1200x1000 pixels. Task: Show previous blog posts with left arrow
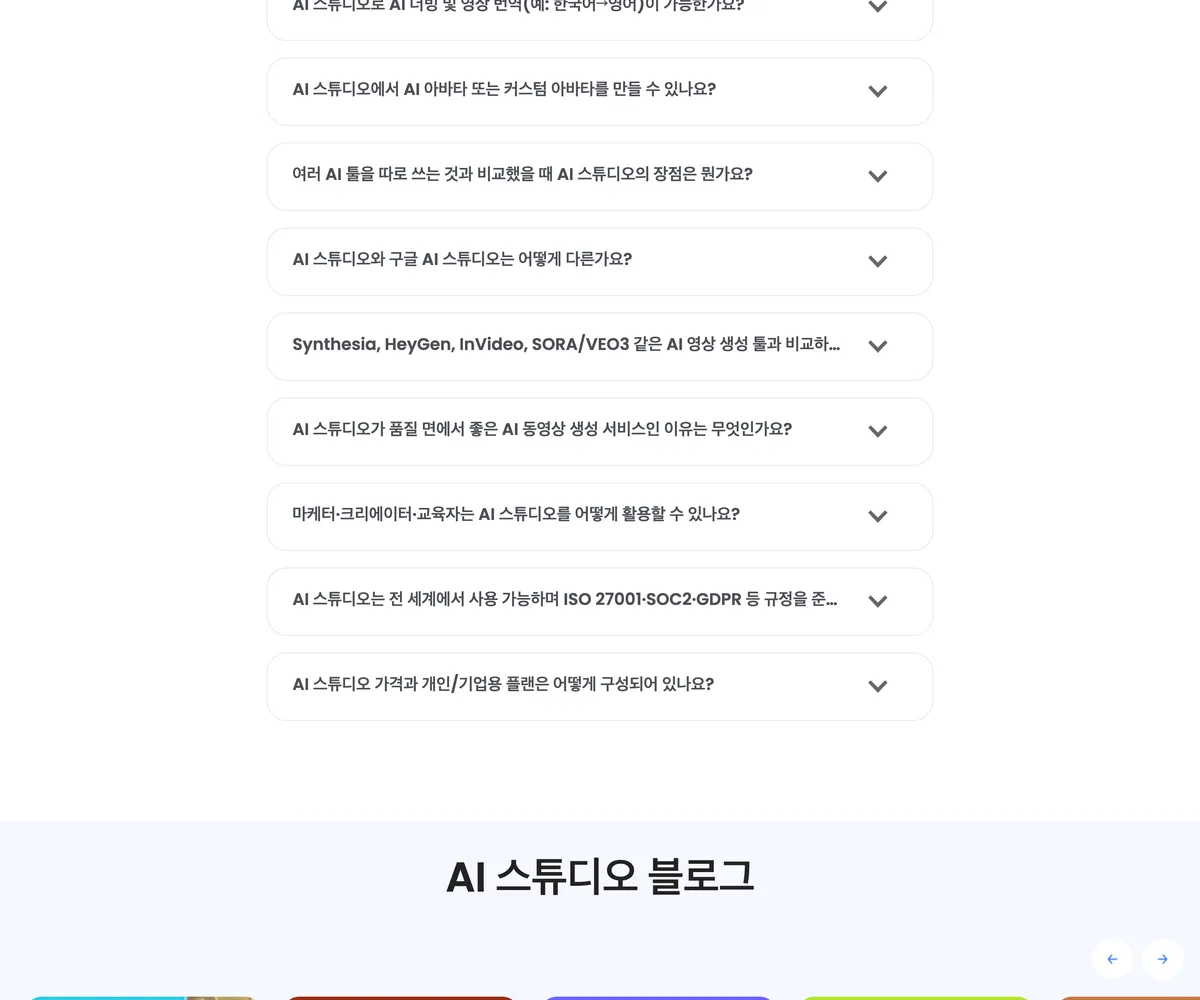tap(1112, 959)
